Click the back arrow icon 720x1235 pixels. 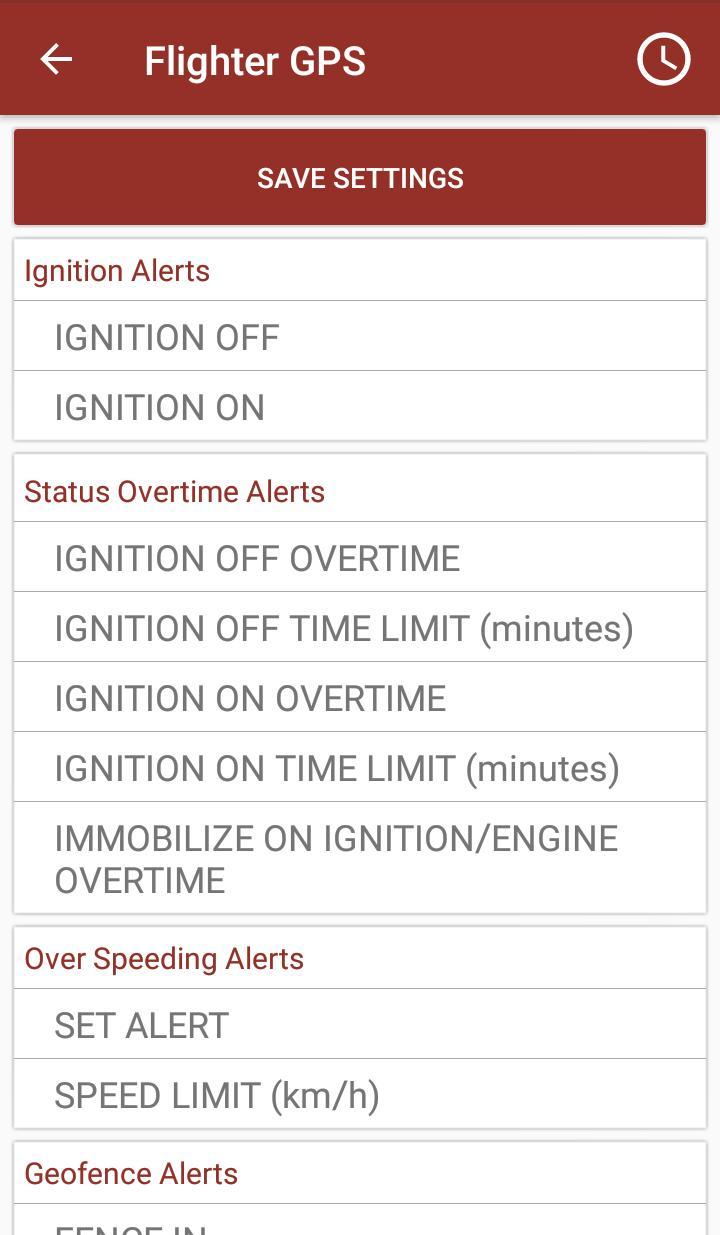(57, 59)
